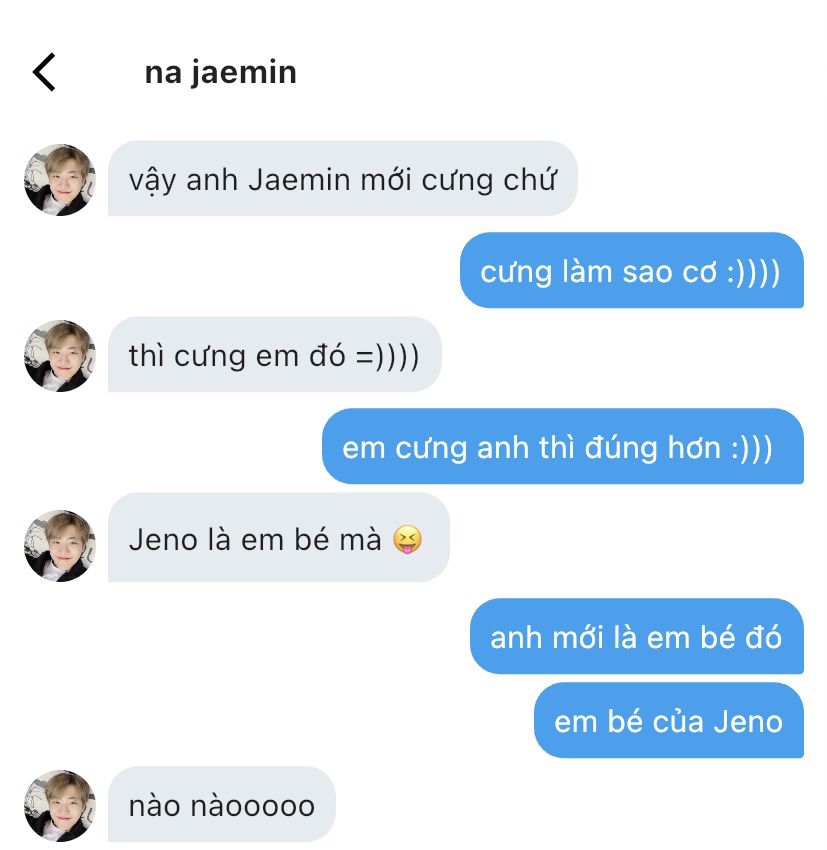The width and height of the screenshot is (827, 850).
Task: Tap the avatar beside "nào nàooooo"
Action: pyautogui.click(x=60, y=806)
